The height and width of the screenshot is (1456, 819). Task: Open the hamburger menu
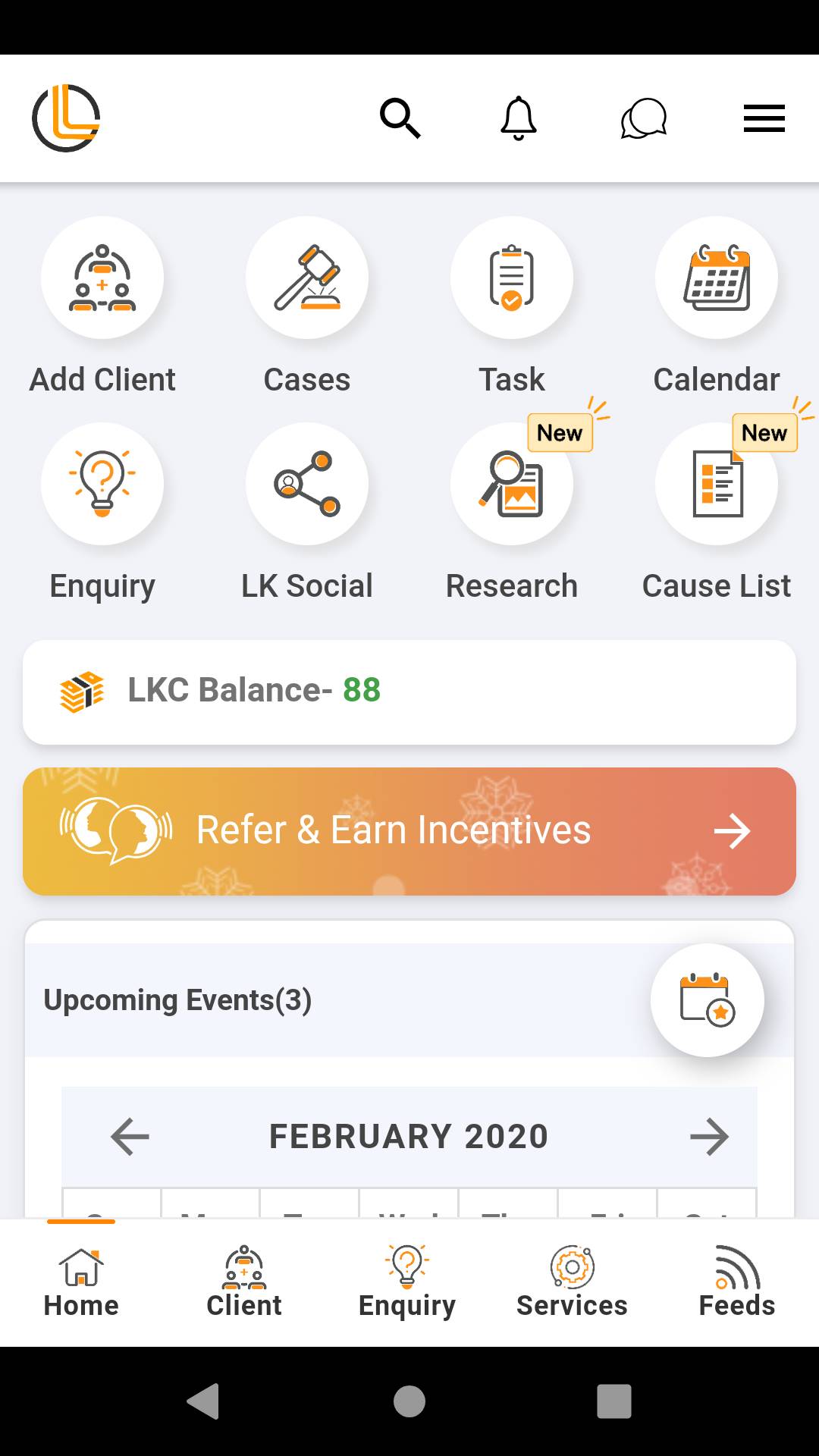[764, 118]
